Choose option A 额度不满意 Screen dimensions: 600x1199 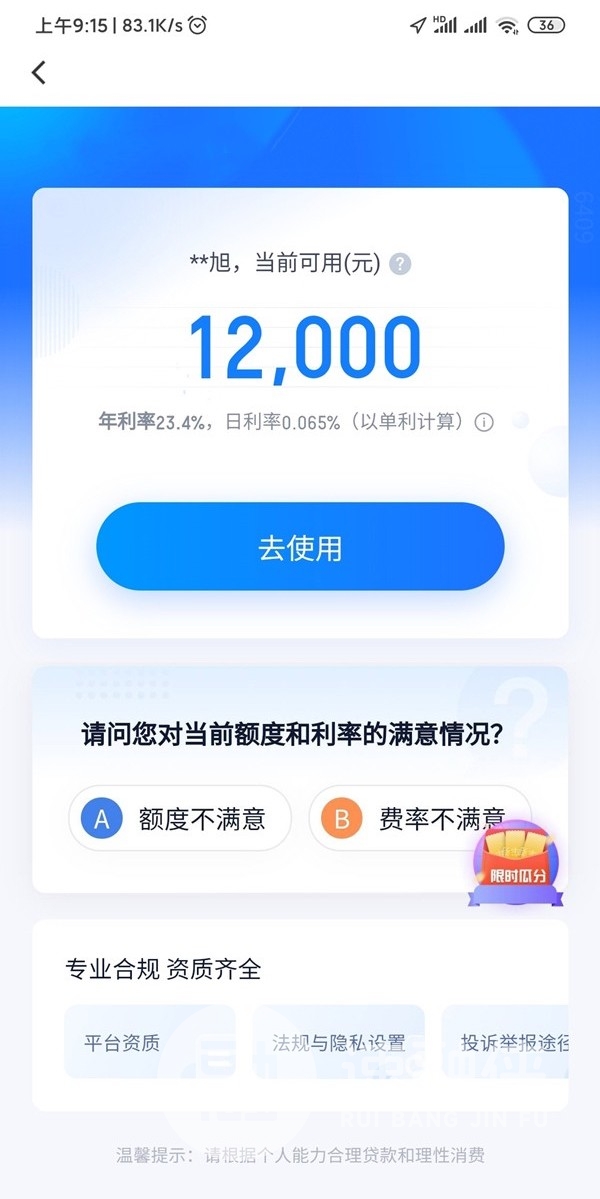[180, 819]
